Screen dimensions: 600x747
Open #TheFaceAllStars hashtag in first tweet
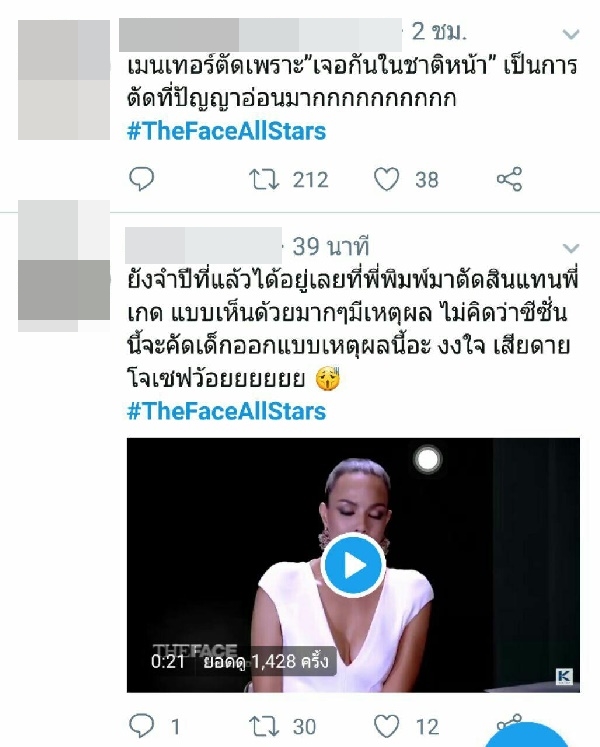[226, 131]
